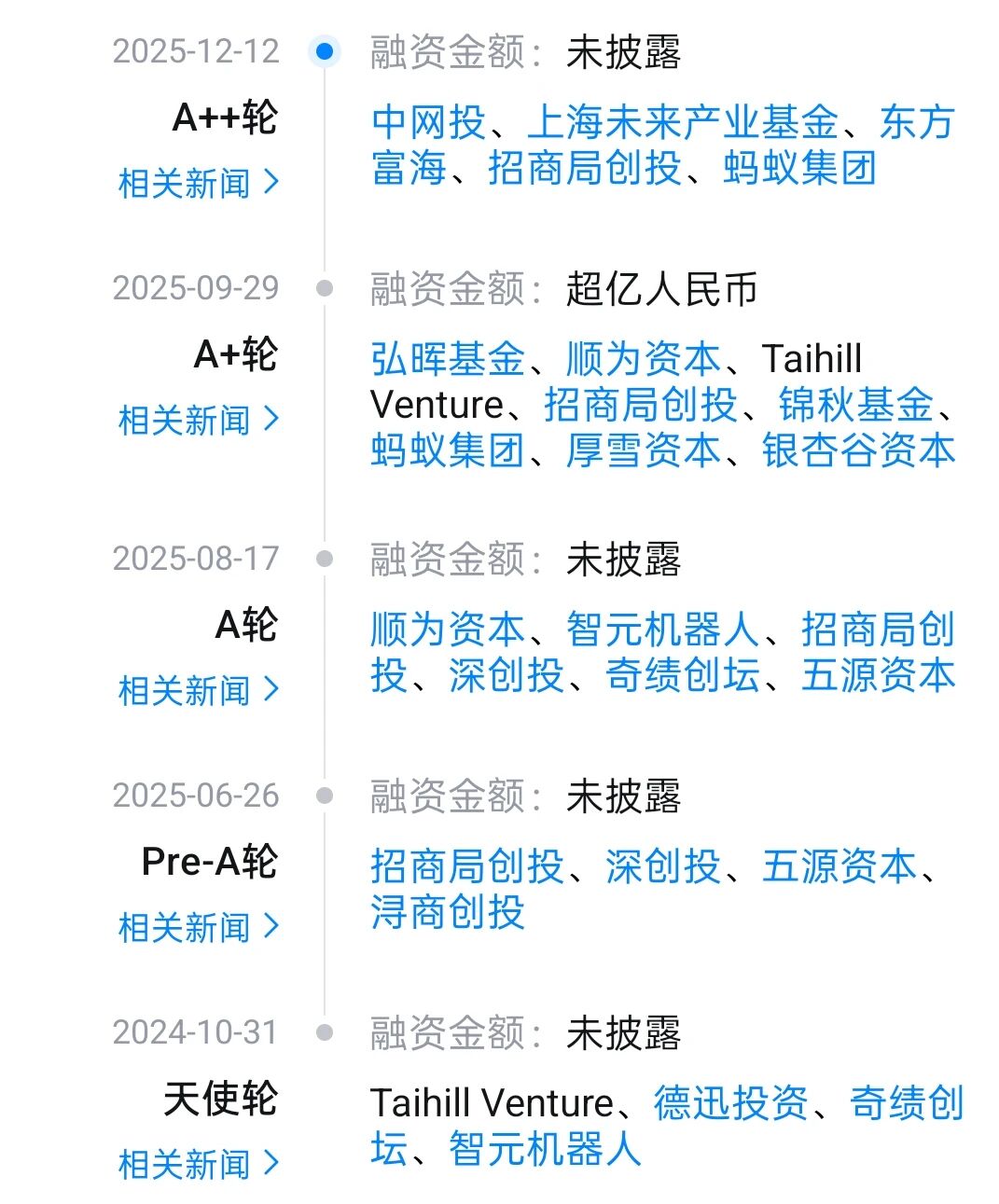
Task: Open investor 弘晖基金
Action: coord(448,359)
